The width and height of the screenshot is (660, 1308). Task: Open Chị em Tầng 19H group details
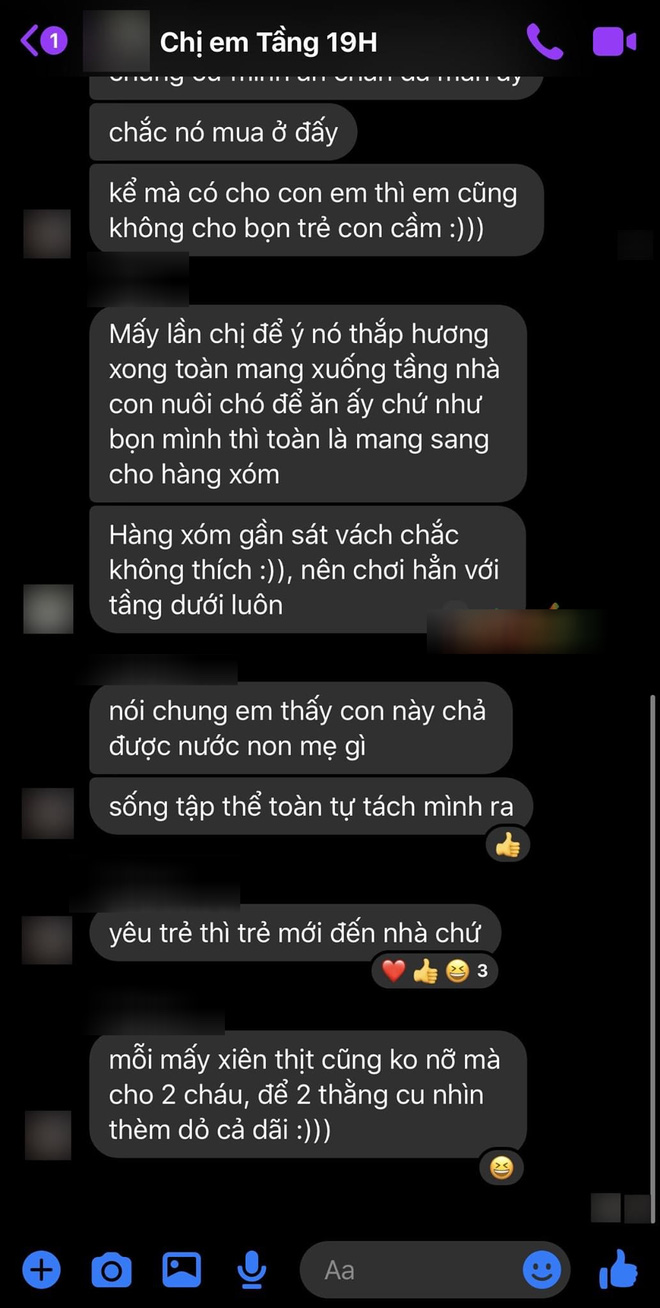(268, 42)
